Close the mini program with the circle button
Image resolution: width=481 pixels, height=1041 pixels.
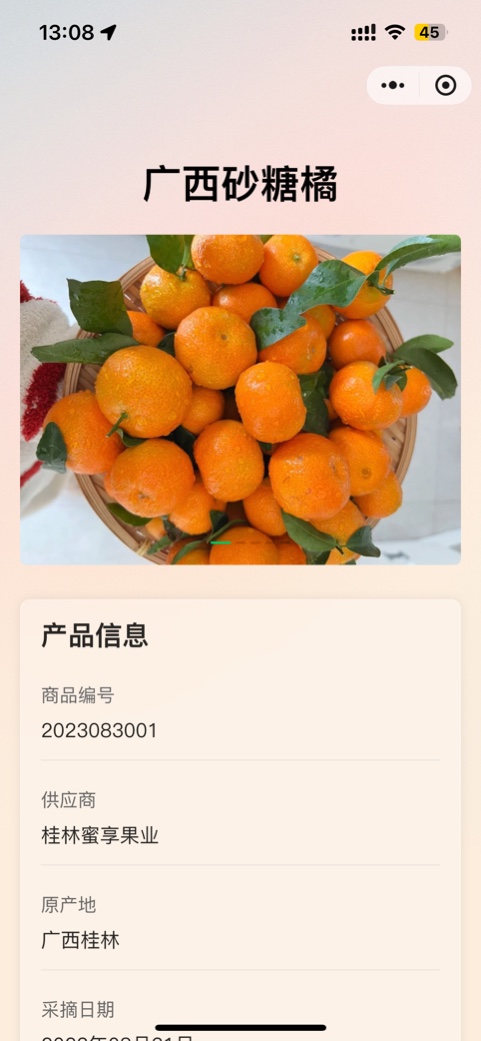[x=445, y=86]
